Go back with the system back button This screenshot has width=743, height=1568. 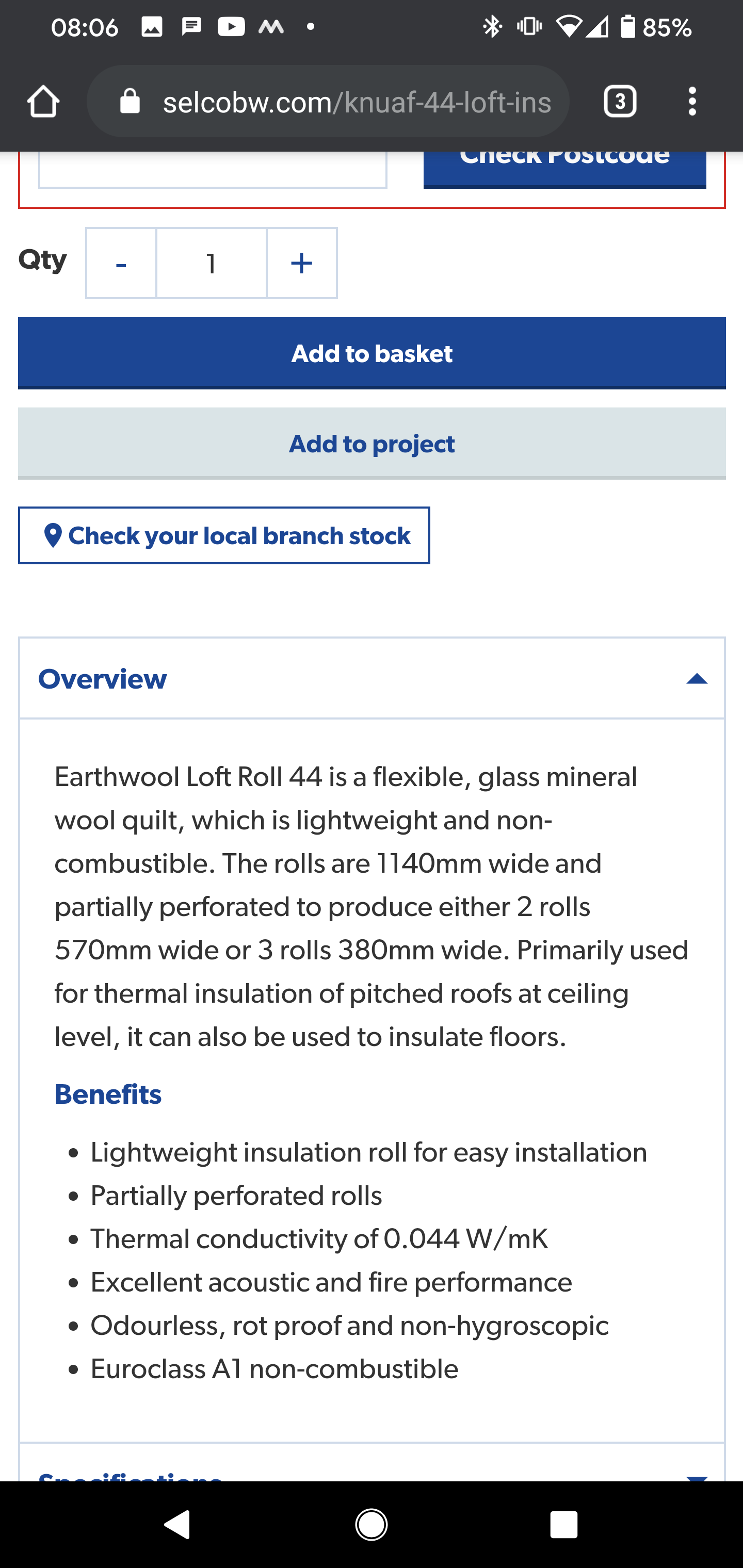178,1525
